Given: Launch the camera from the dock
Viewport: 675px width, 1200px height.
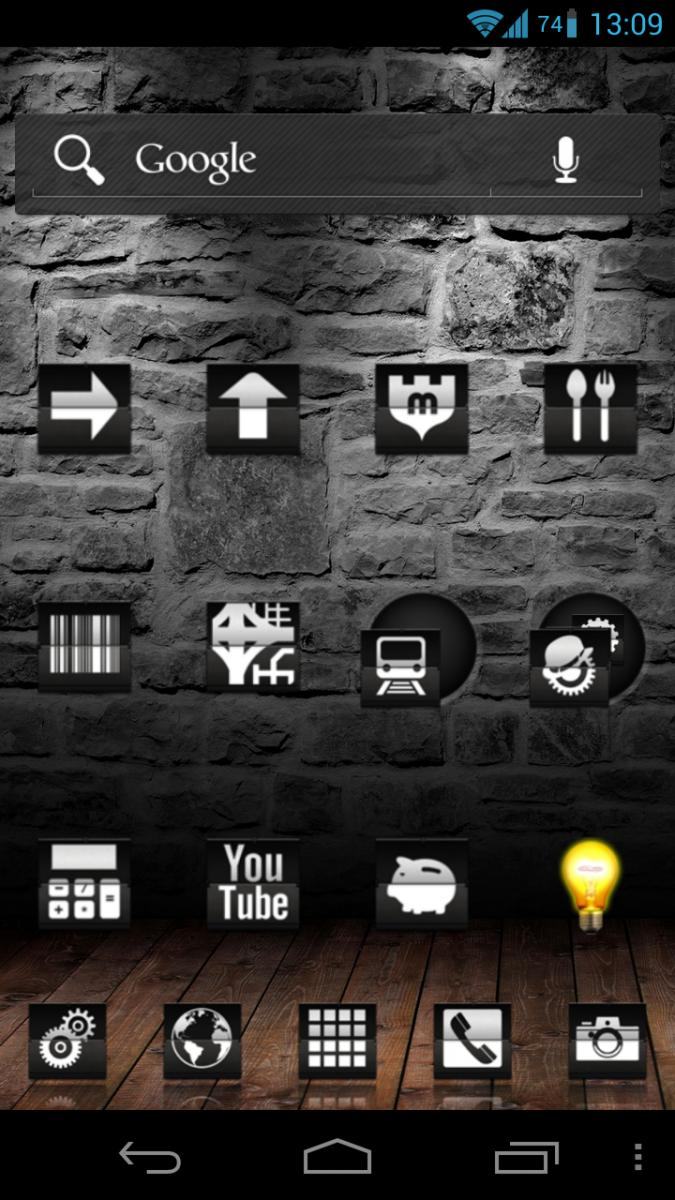Looking at the screenshot, I should (607, 1041).
